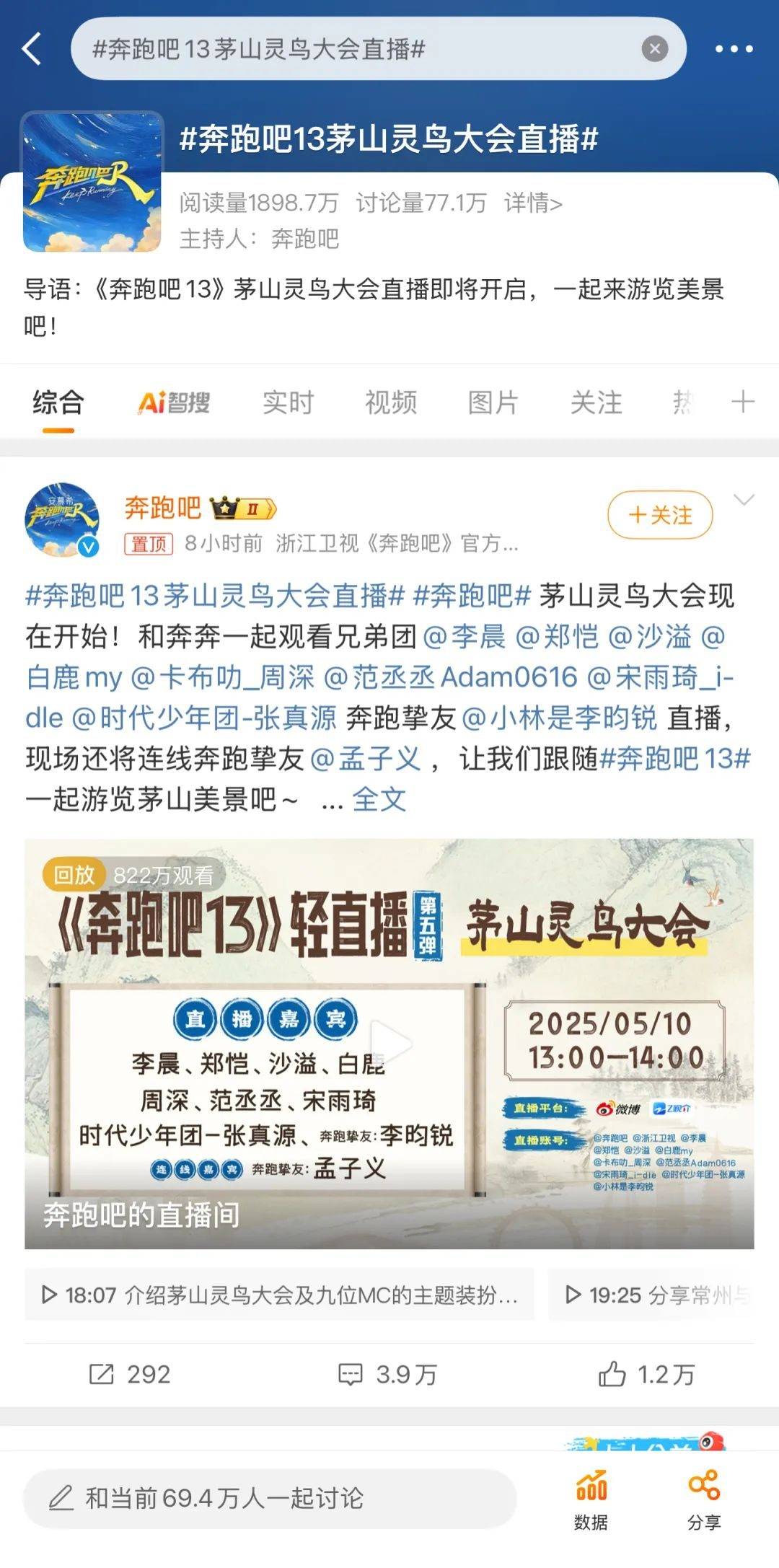
Task: Open topic 详情 details link
Action: [x=532, y=203]
